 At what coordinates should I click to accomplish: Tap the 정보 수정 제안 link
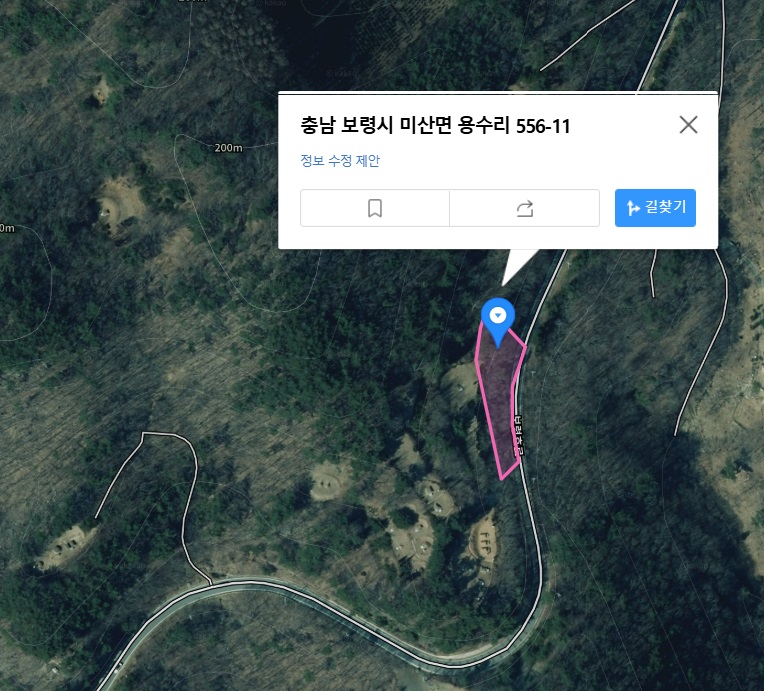(340, 161)
